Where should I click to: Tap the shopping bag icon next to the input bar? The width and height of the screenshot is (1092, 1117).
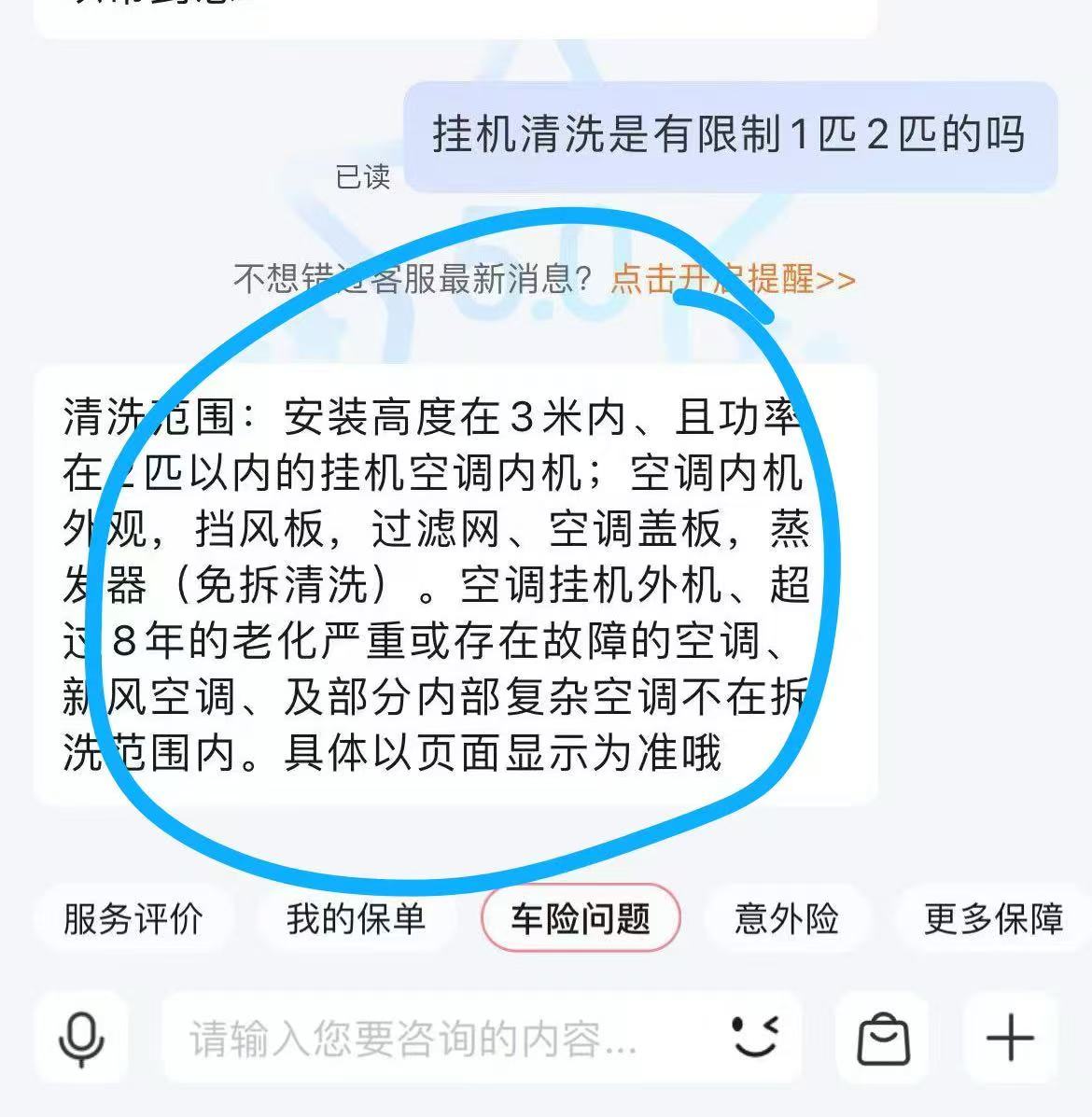[884, 1038]
